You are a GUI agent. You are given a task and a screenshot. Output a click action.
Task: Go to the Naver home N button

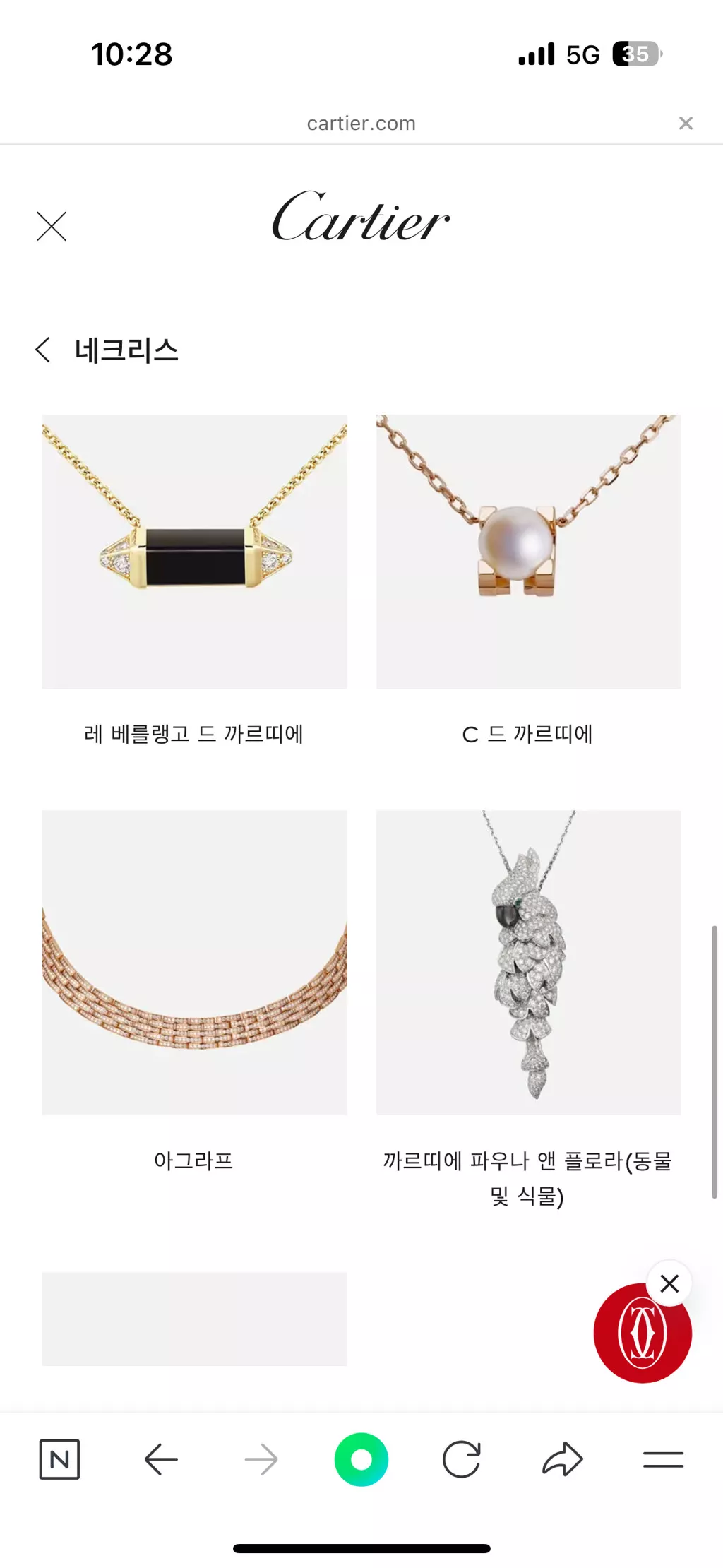[x=59, y=1459]
